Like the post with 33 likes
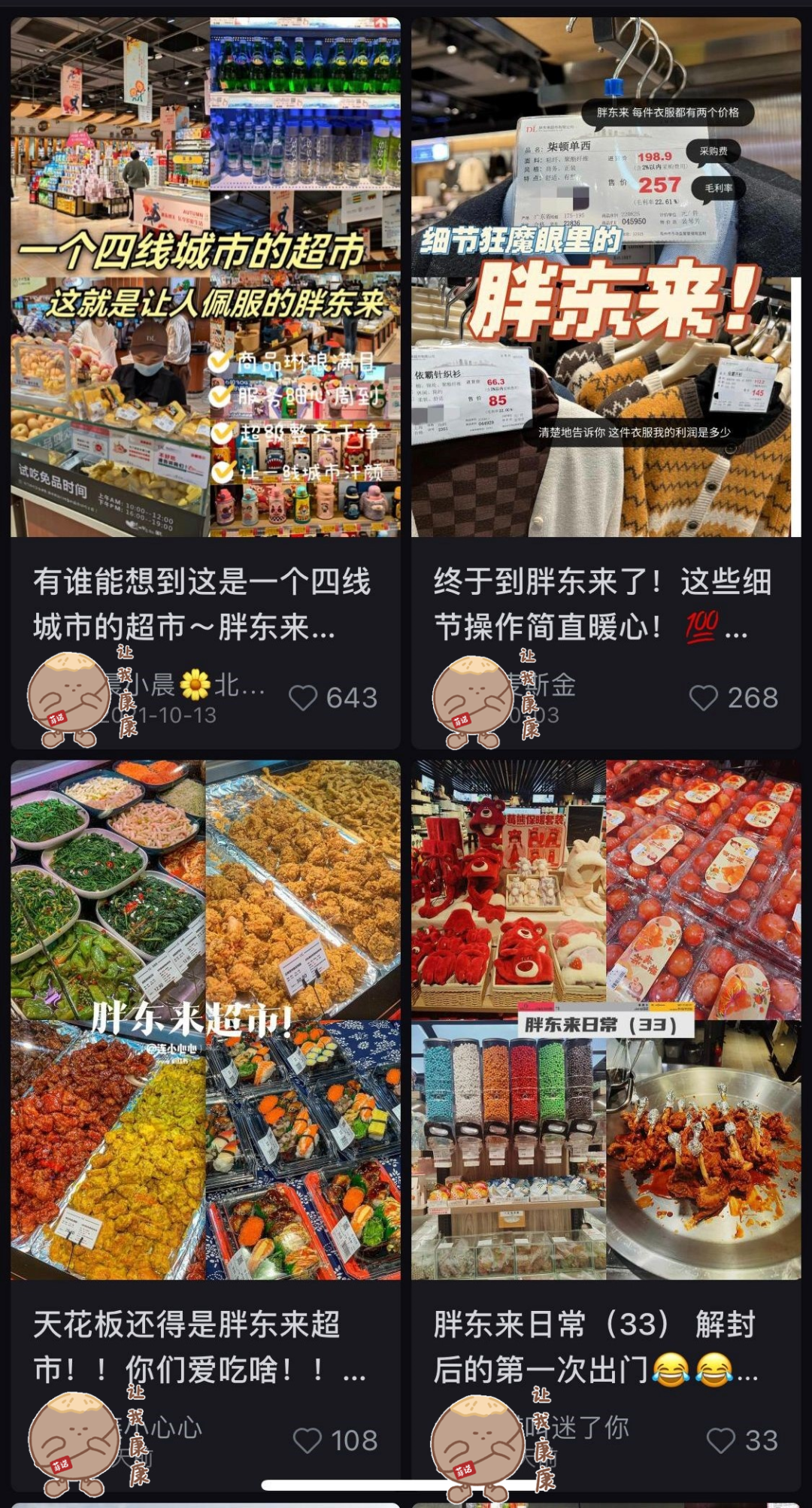The image size is (812, 1508). [x=721, y=1441]
